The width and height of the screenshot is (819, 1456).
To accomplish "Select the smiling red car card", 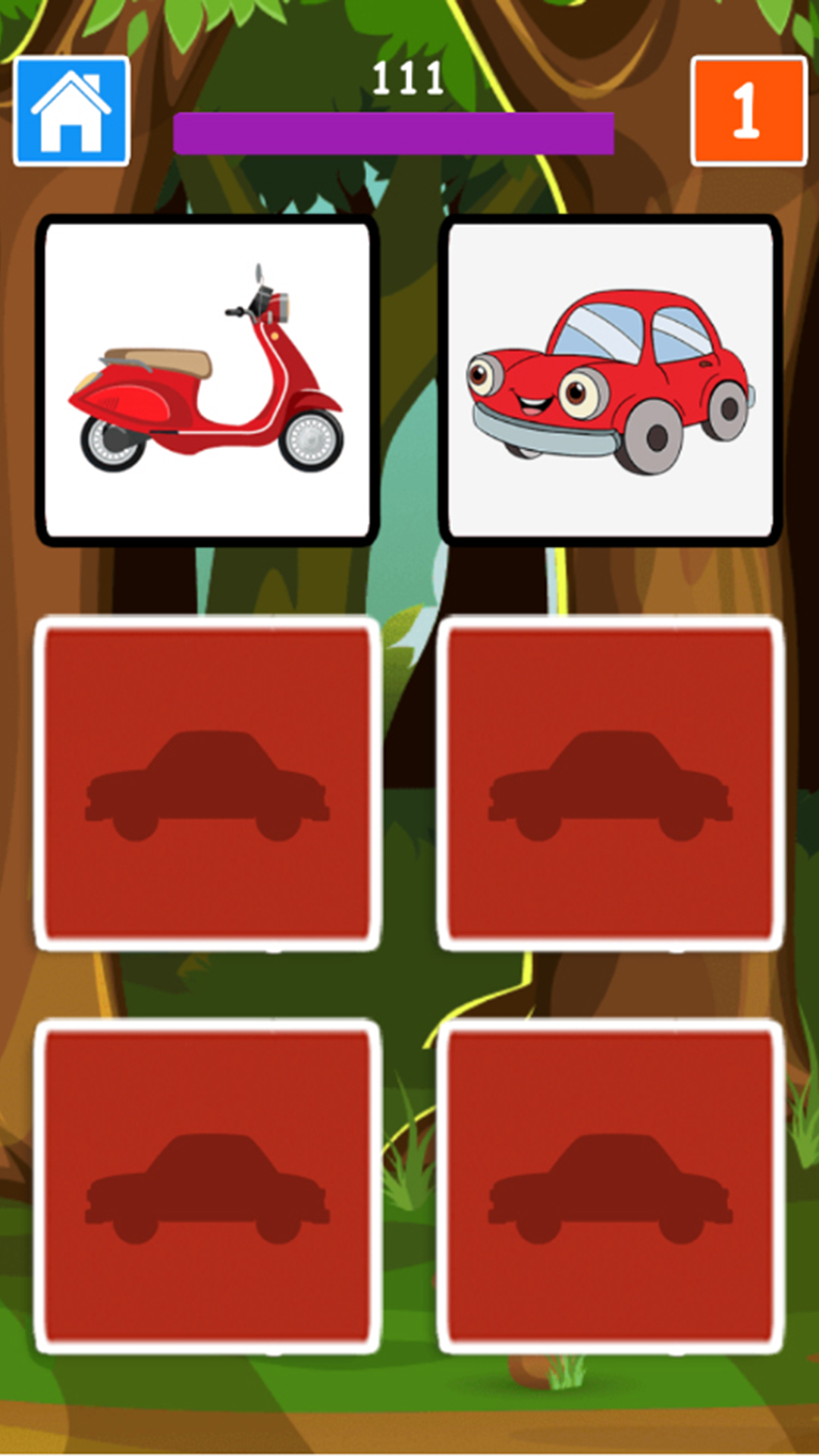I will click(x=610, y=381).
